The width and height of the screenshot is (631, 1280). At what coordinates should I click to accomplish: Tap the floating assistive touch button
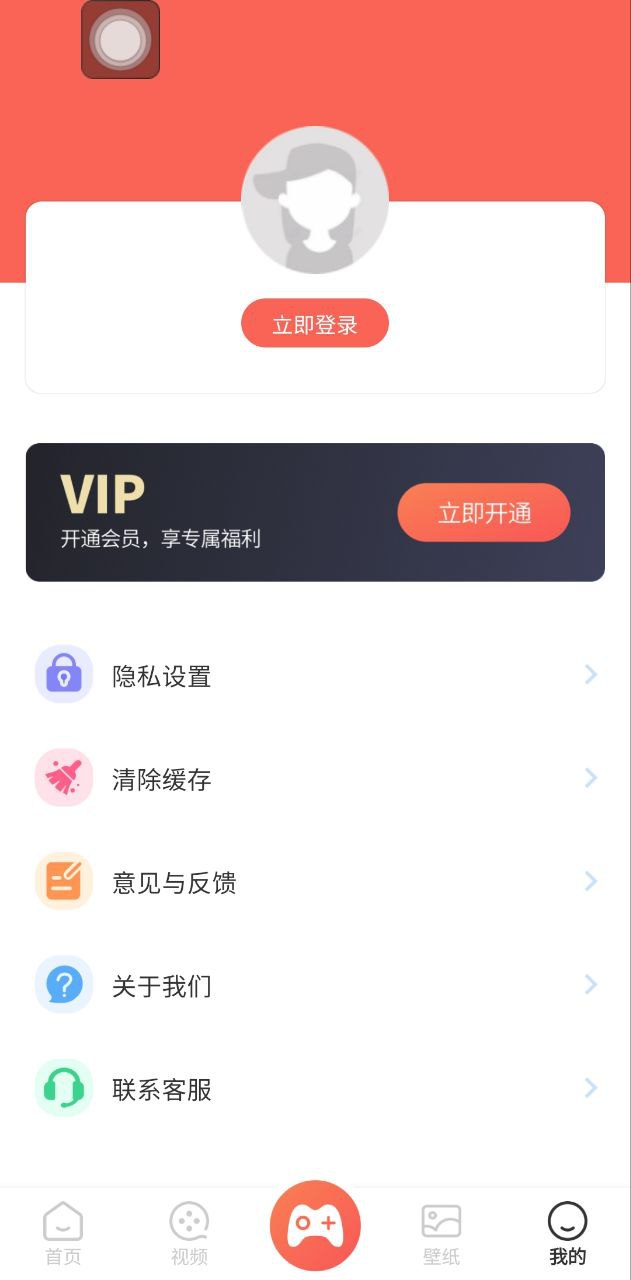point(121,40)
